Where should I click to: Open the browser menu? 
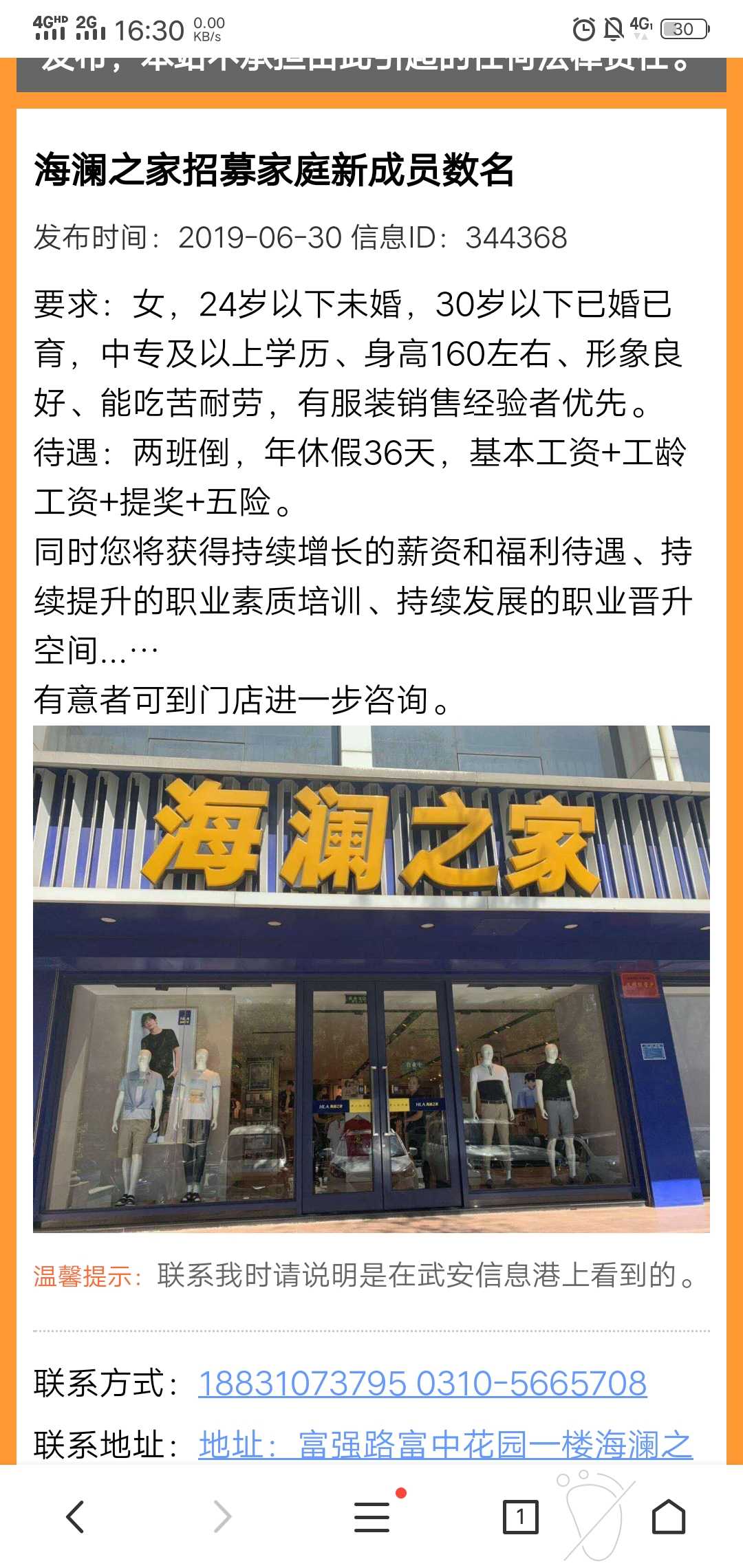coord(371,1516)
